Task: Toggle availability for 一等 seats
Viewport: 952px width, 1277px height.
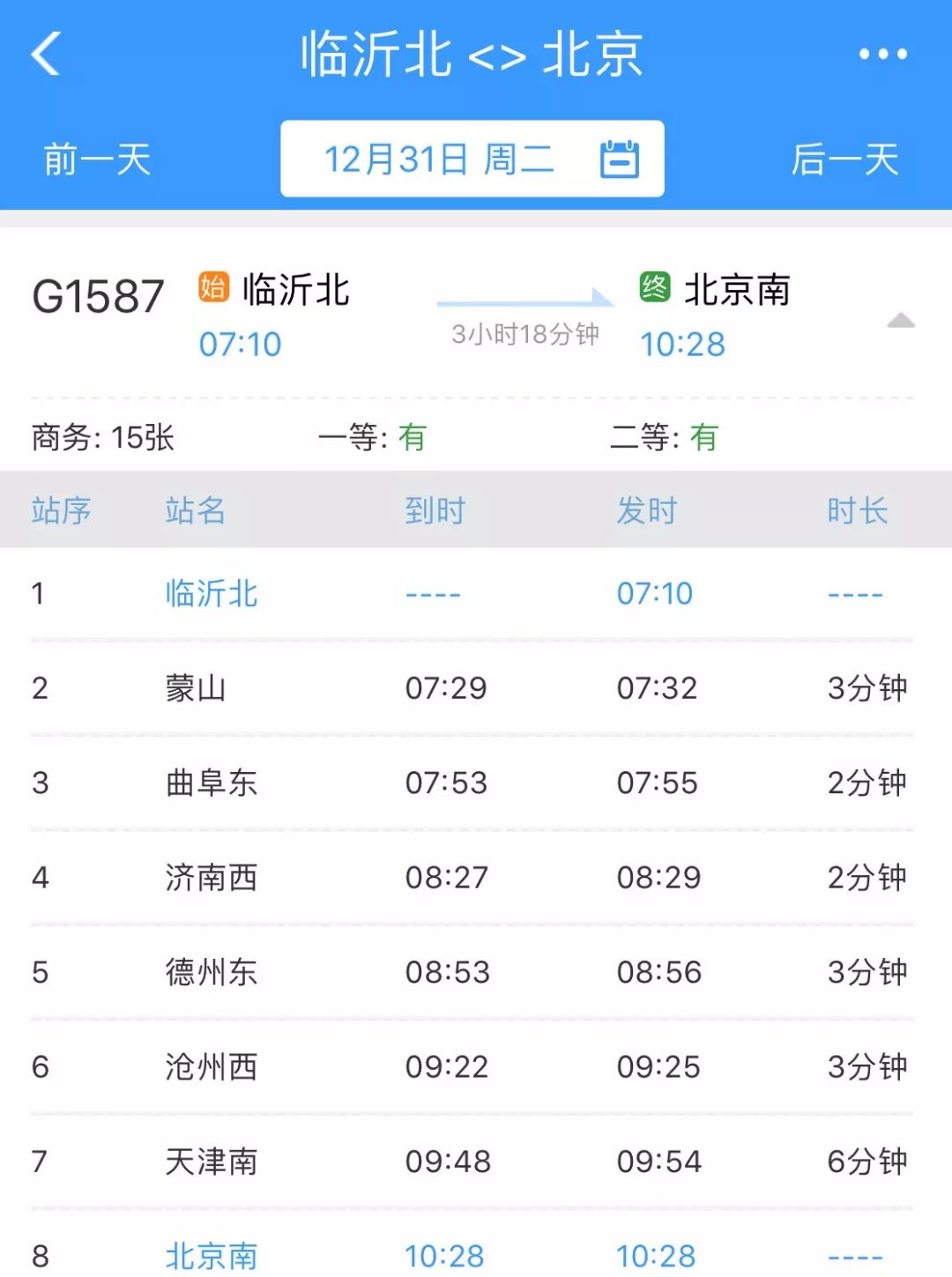Action: click(373, 436)
